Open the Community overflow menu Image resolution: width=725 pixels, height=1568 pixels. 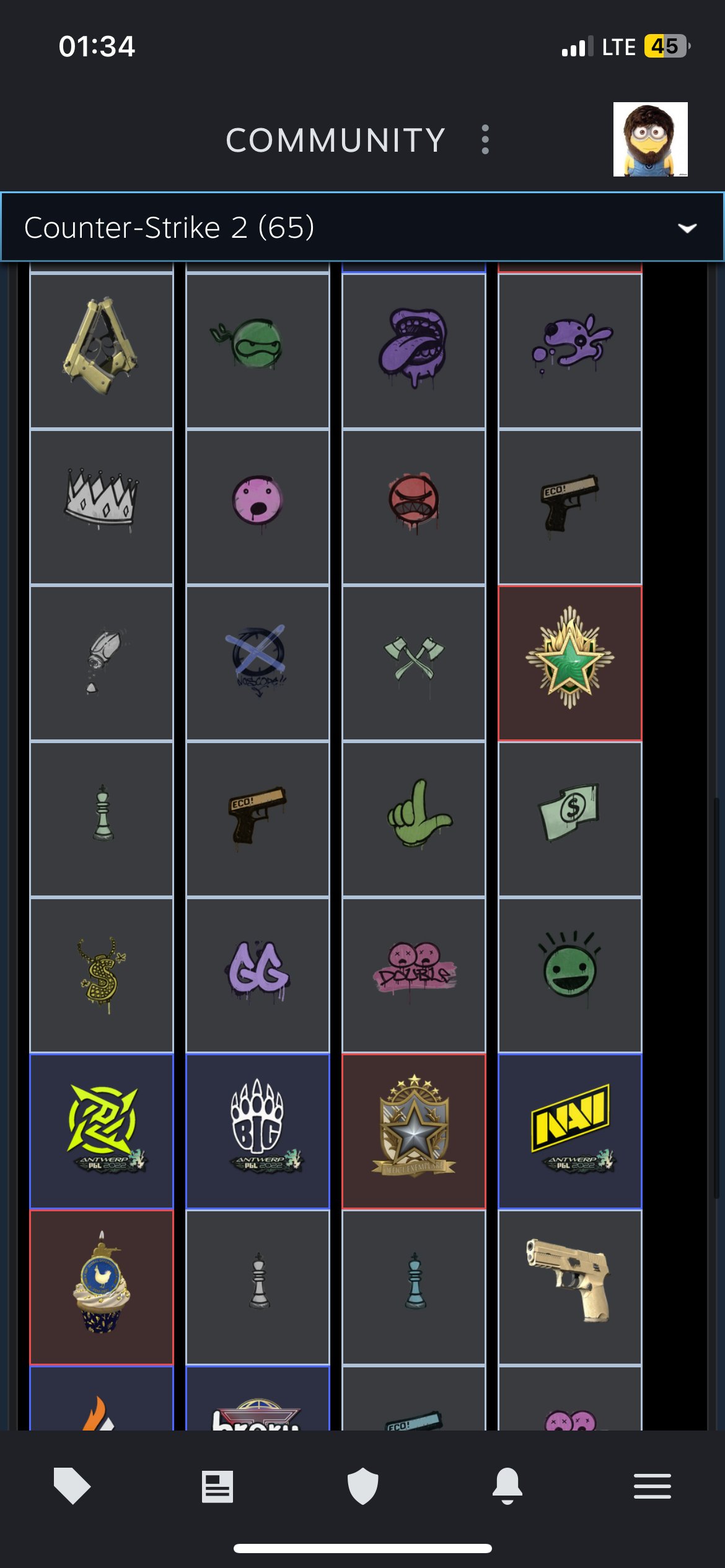tap(485, 140)
